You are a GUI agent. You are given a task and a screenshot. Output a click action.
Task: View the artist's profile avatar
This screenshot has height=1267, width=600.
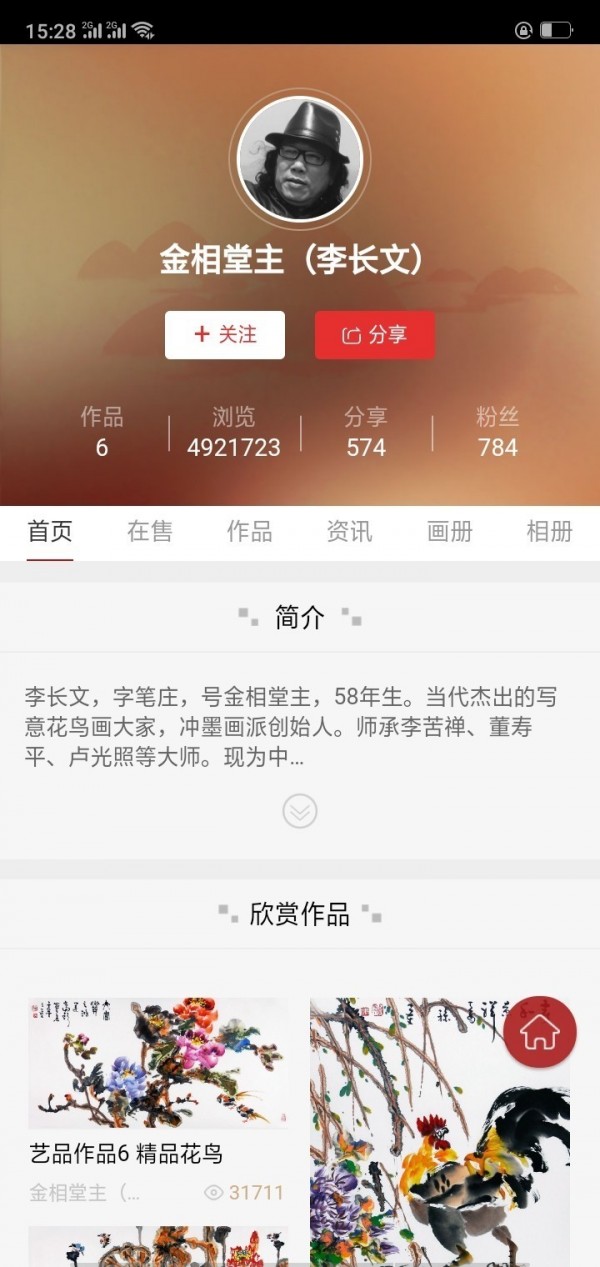(x=300, y=159)
